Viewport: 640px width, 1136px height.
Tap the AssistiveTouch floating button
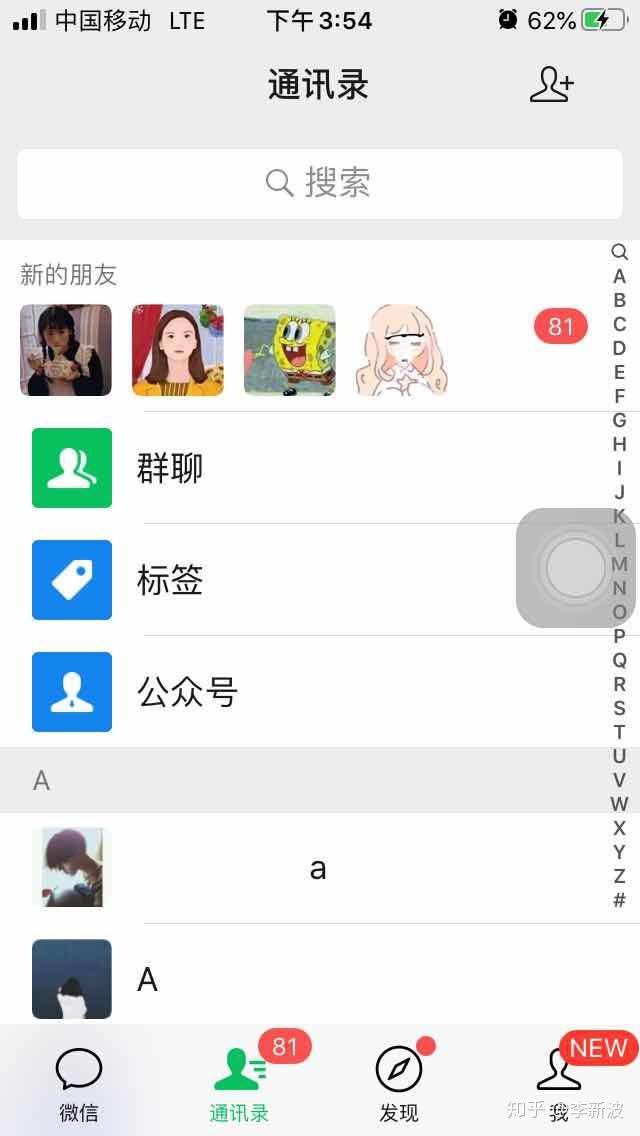click(573, 567)
